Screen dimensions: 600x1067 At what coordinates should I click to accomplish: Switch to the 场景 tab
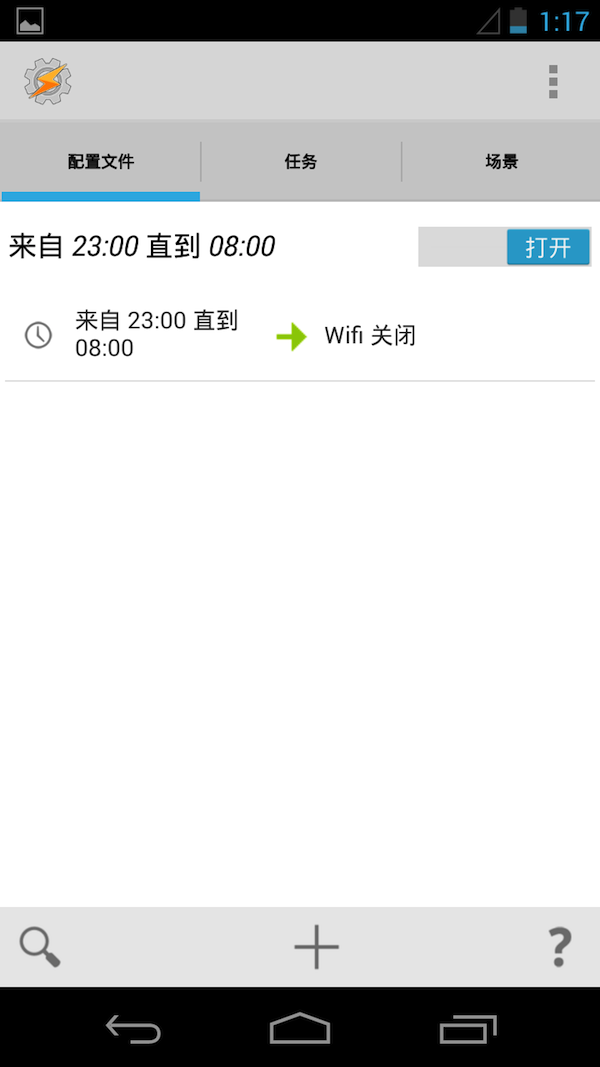(x=501, y=161)
